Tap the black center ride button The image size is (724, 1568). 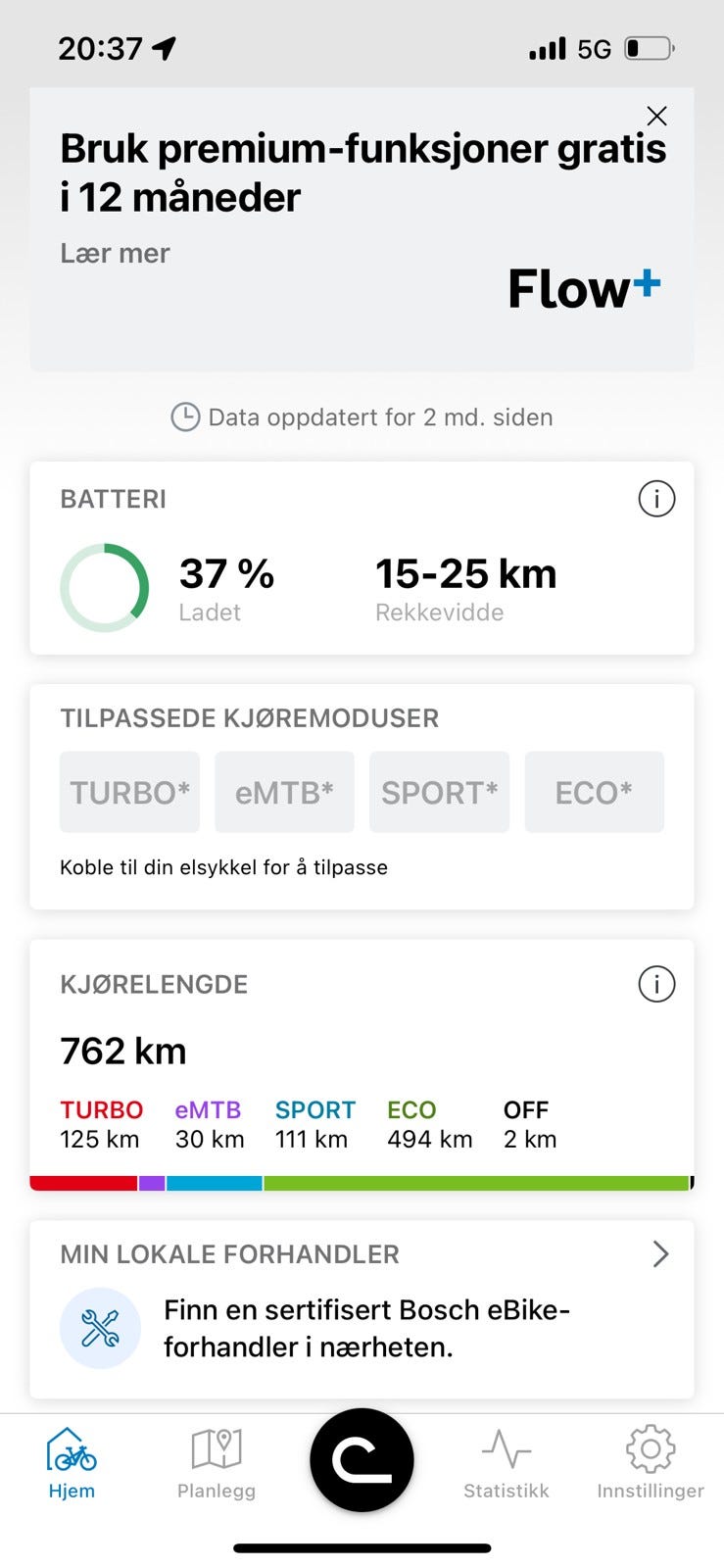click(362, 1459)
